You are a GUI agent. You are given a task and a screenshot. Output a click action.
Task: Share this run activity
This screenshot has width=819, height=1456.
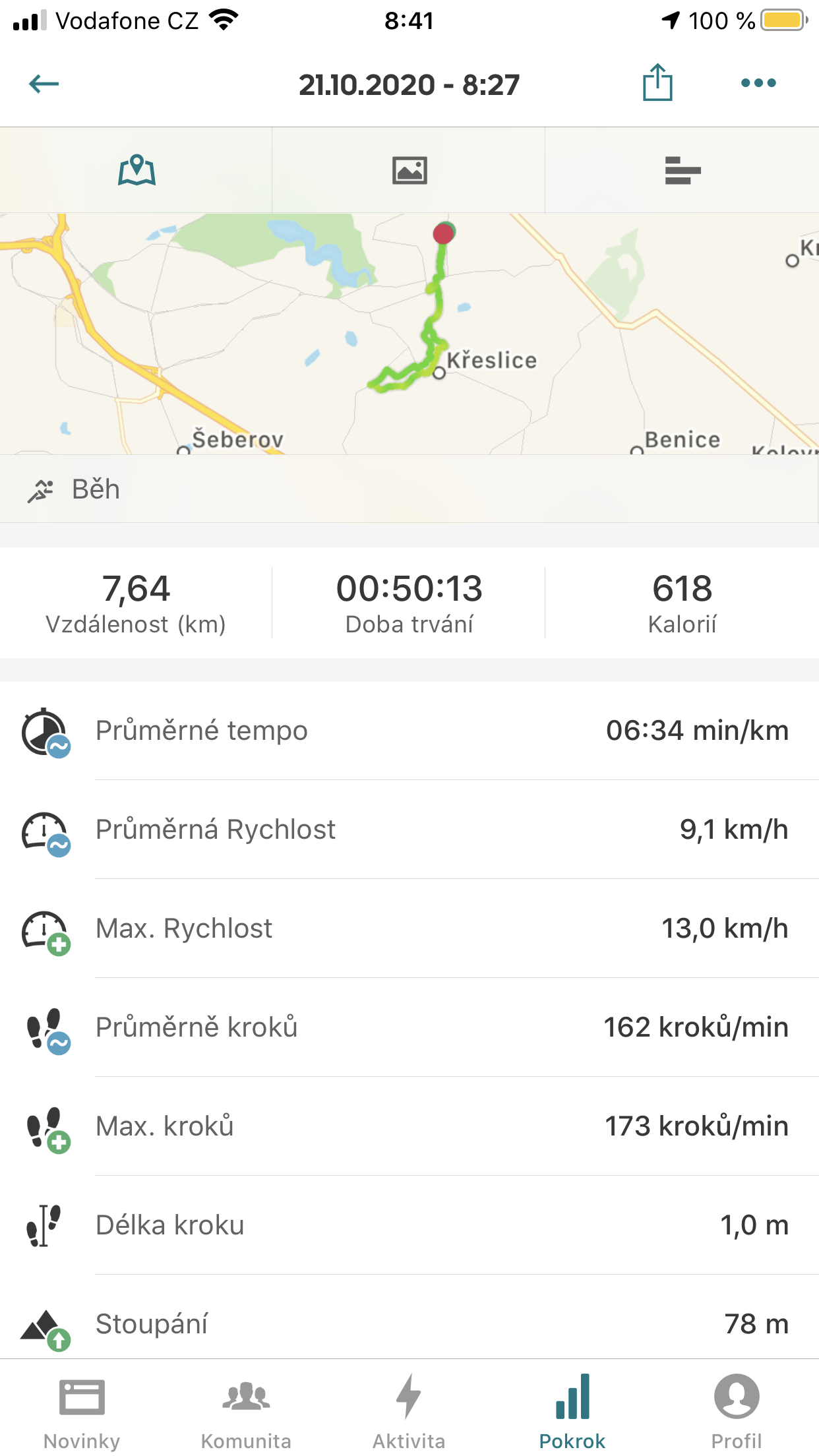(x=657, y=82)
